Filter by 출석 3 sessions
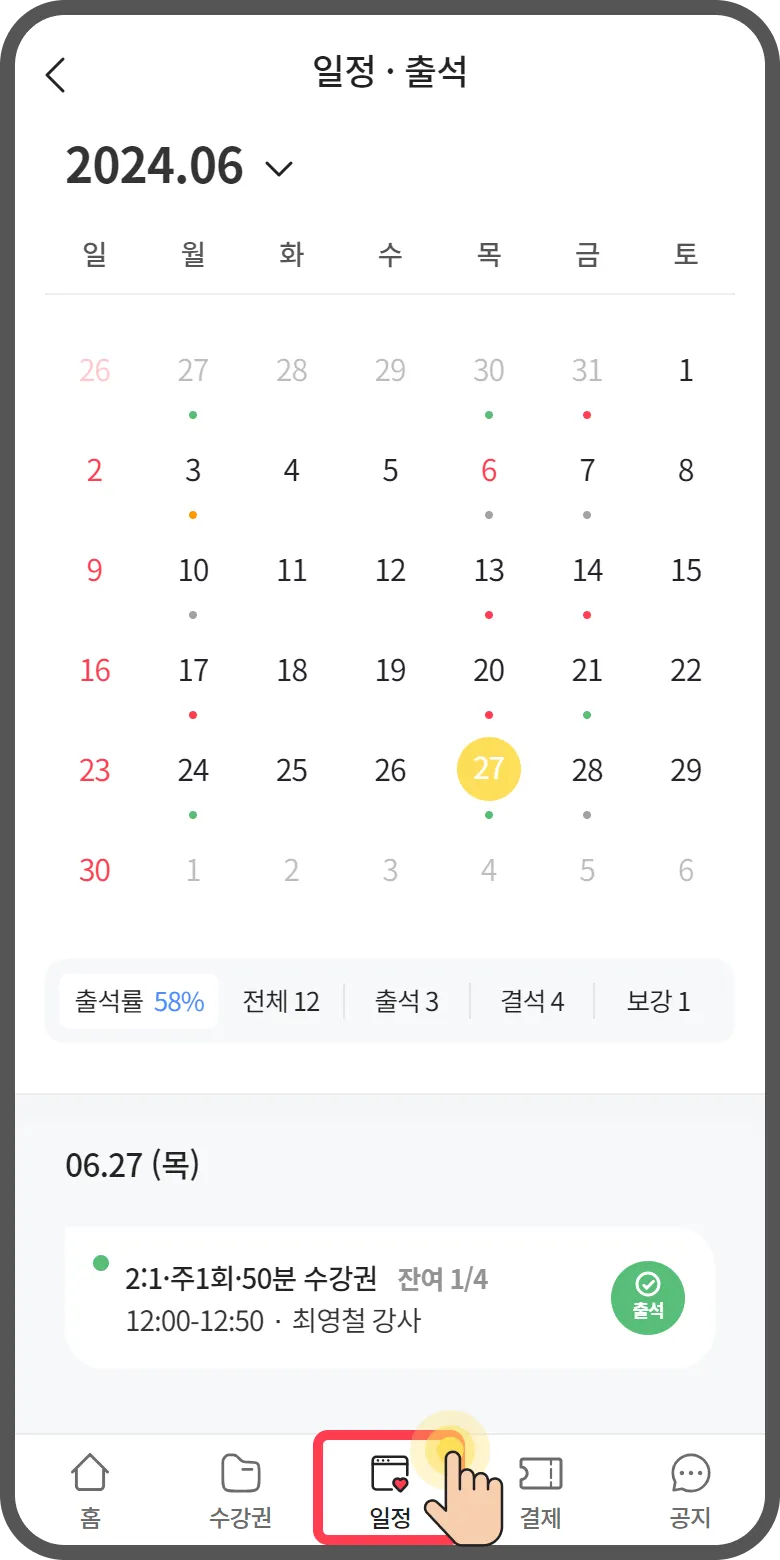The image size is (780, 1560). [406, 1001]
